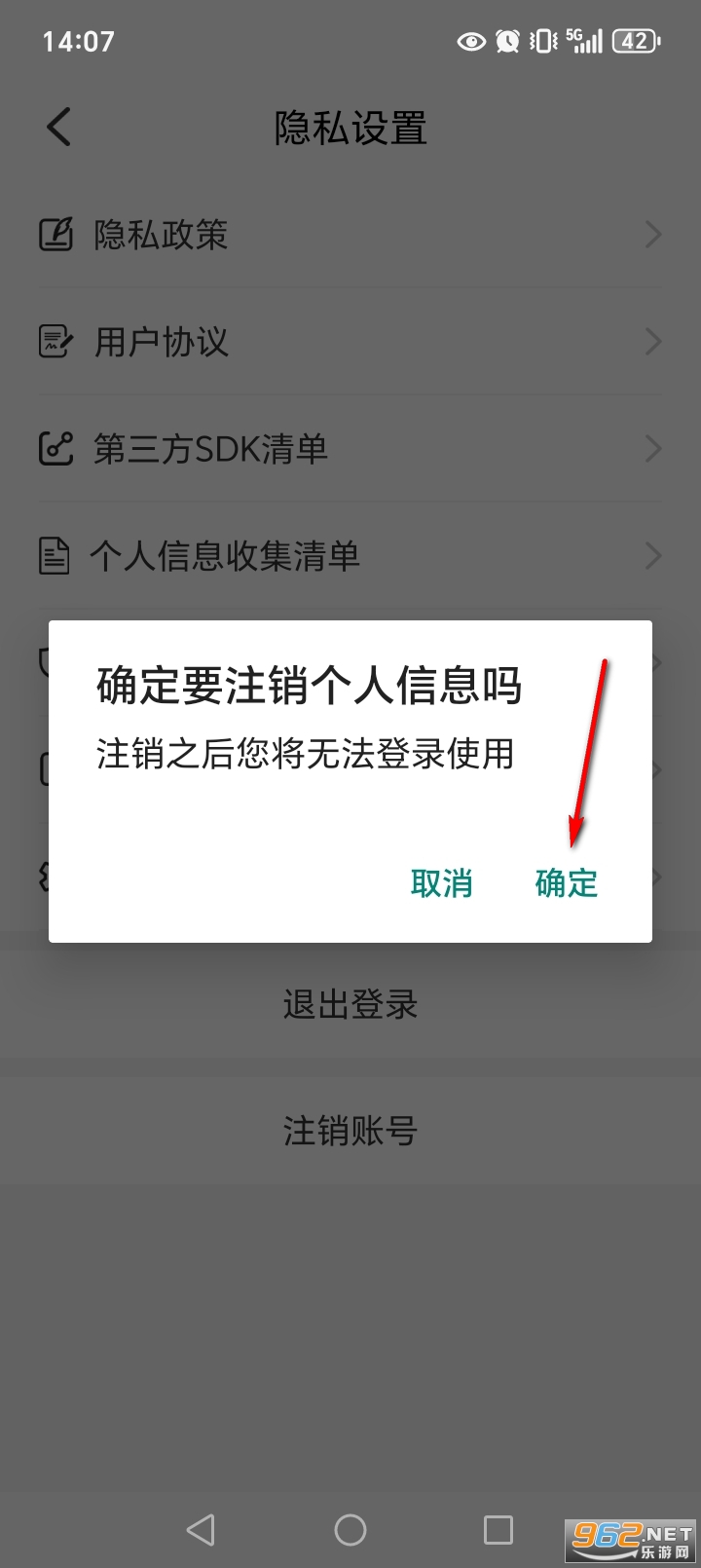Tap the alarm clock status bar icon
The image size is (701, 1568).
[x=507, y=41]
